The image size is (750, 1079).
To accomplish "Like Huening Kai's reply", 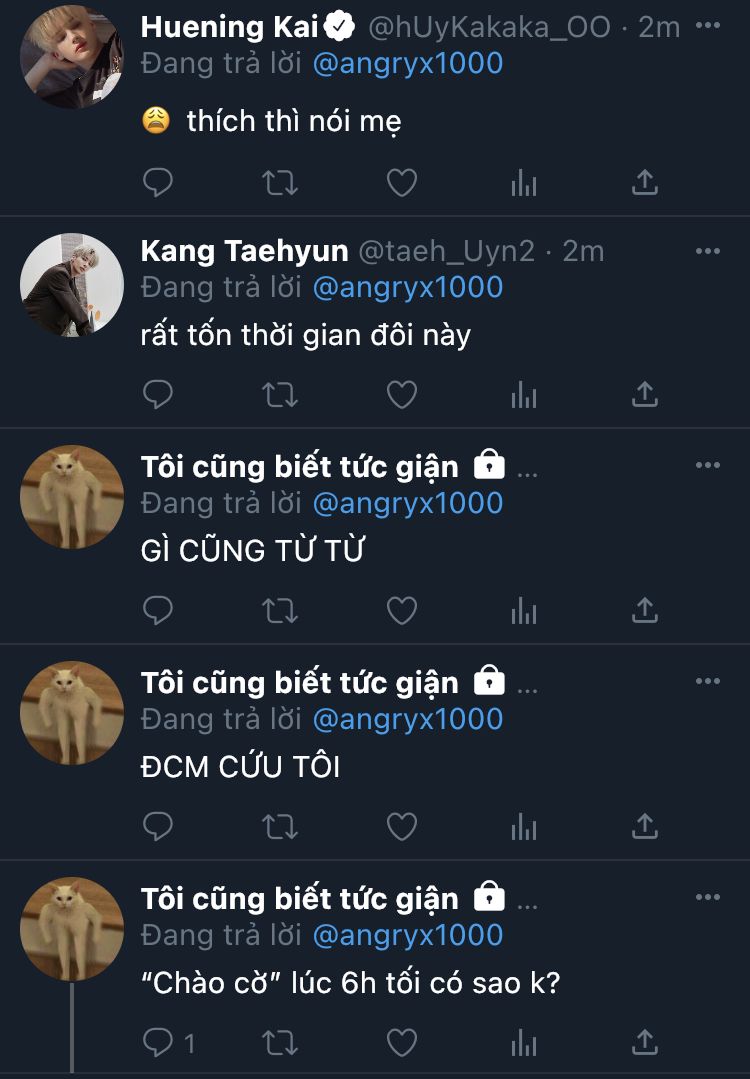I will 402,182.
